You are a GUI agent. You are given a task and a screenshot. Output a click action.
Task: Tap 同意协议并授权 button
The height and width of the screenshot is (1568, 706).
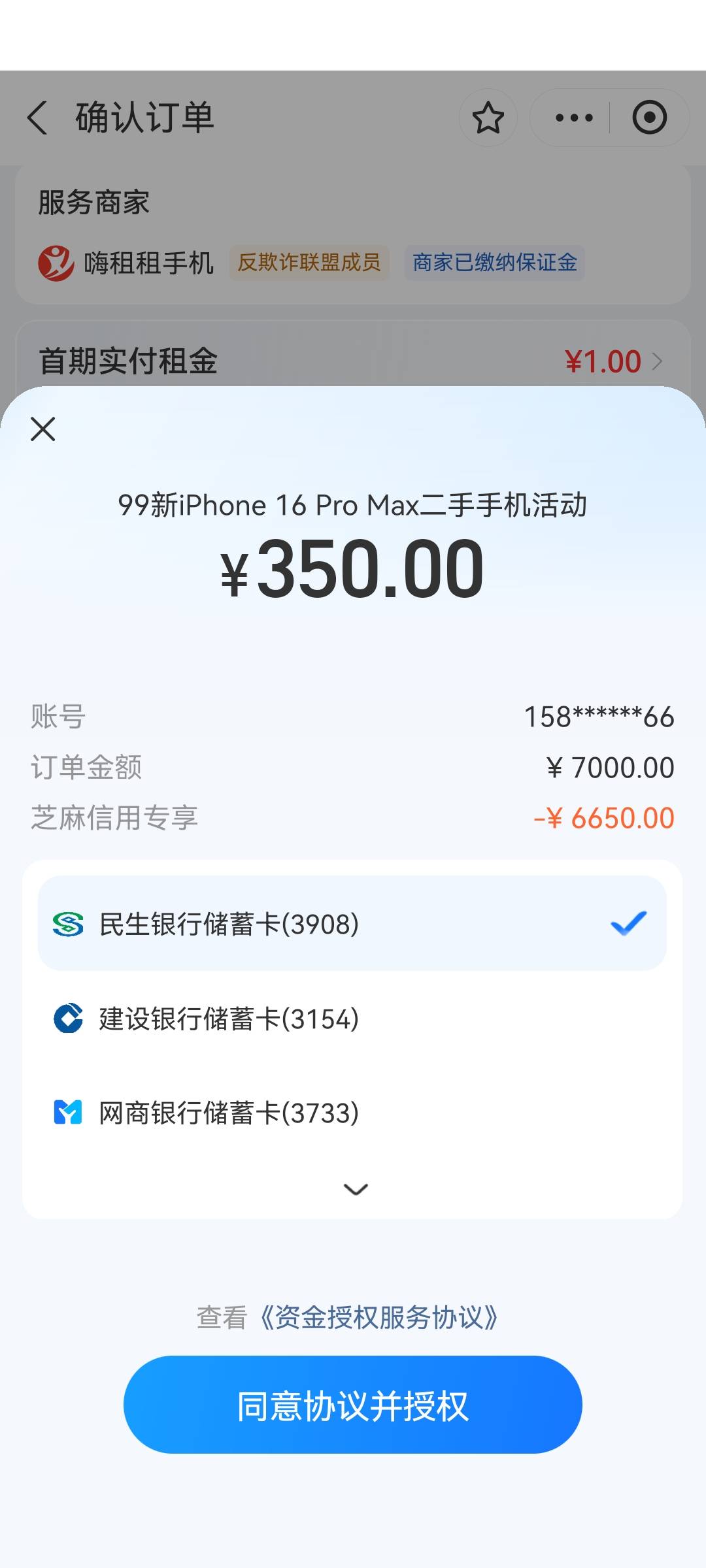(353, 1405)
